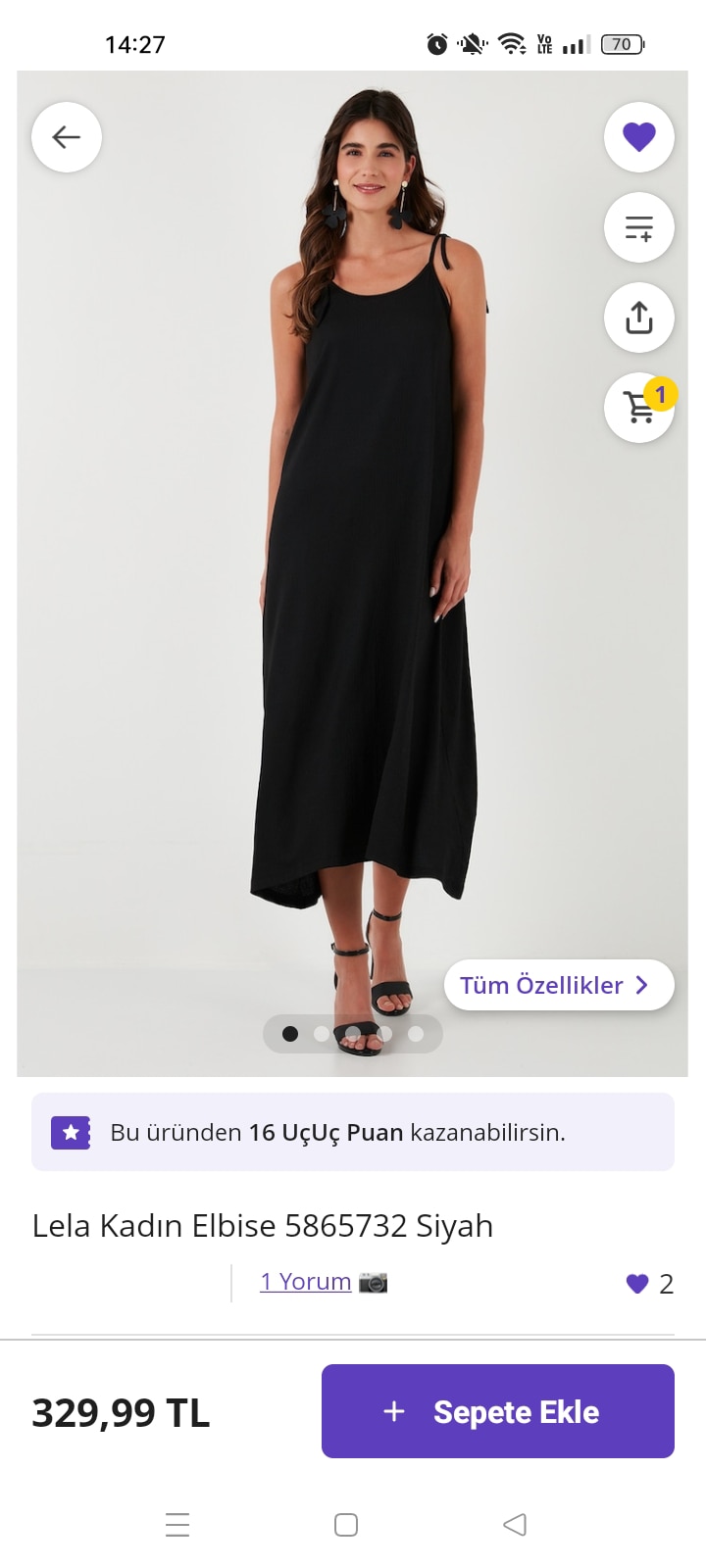This screenshot has width=706, height=1568.
Task: Open recent apps from navigation bar
Action: [177, 1525]
